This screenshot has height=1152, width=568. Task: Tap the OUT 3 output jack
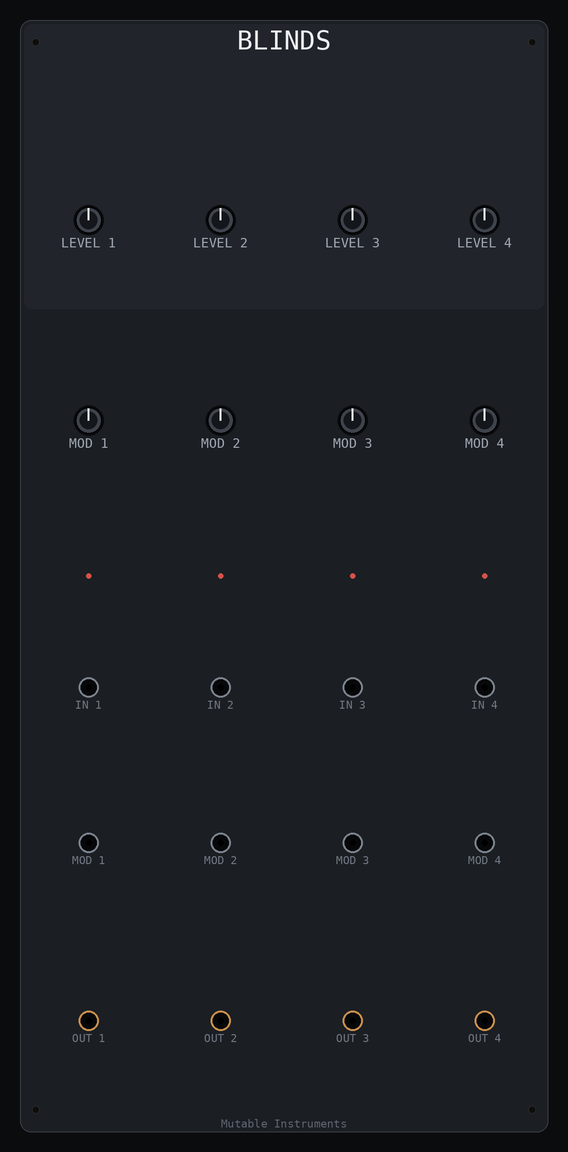click(x=353, y=1021)
